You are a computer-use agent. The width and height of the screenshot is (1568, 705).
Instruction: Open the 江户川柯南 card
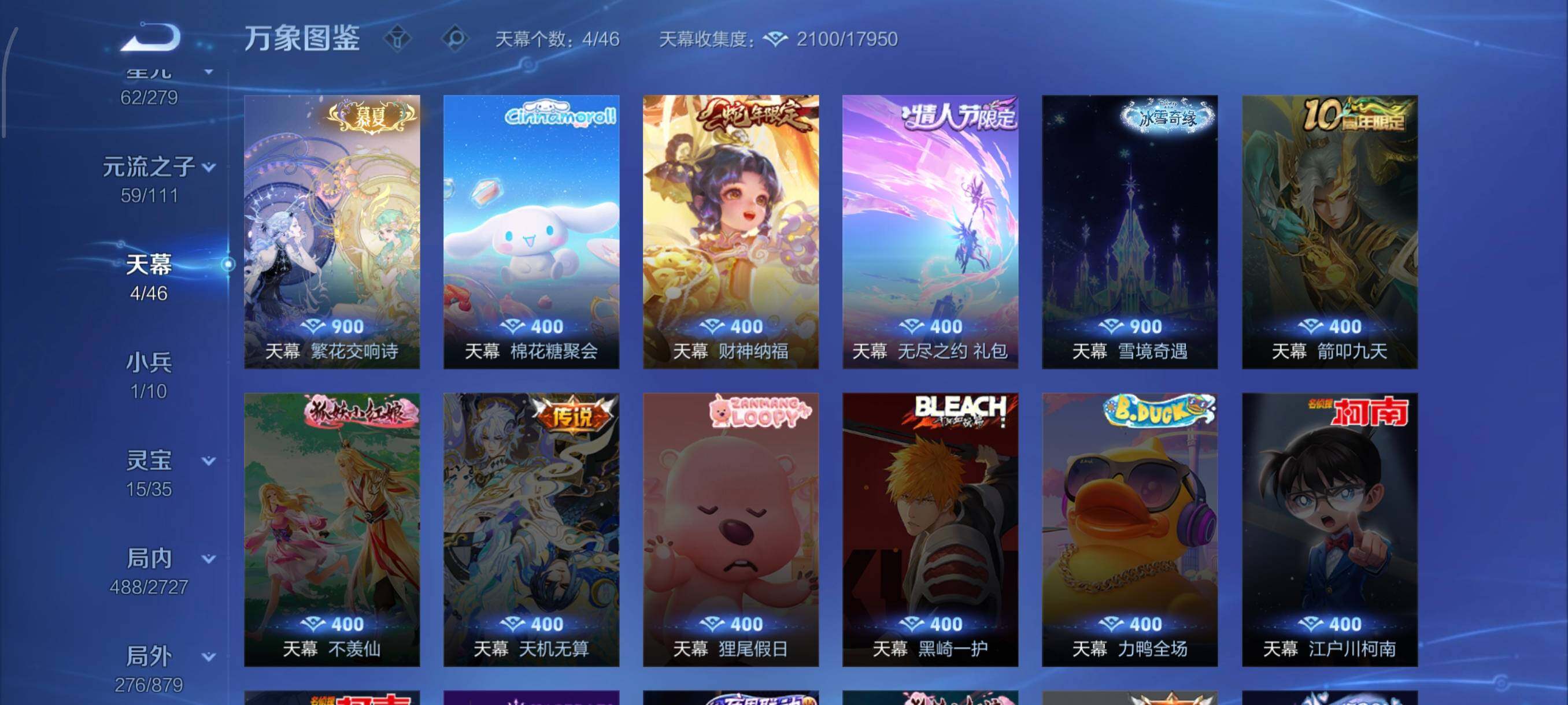click(1329, 529)
